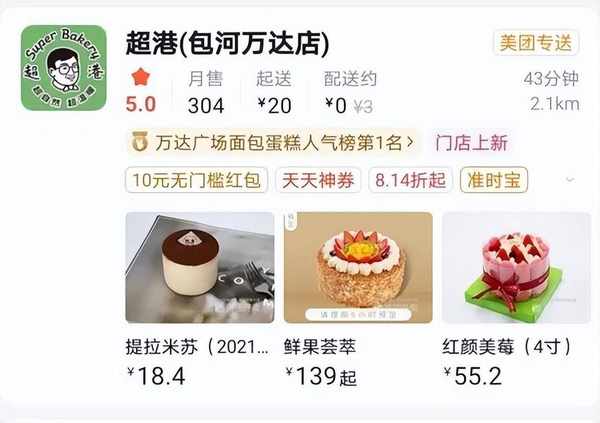This screenshot has width=600, height=423.
Task: Tap the store logo of 超港
Action: 63,68
